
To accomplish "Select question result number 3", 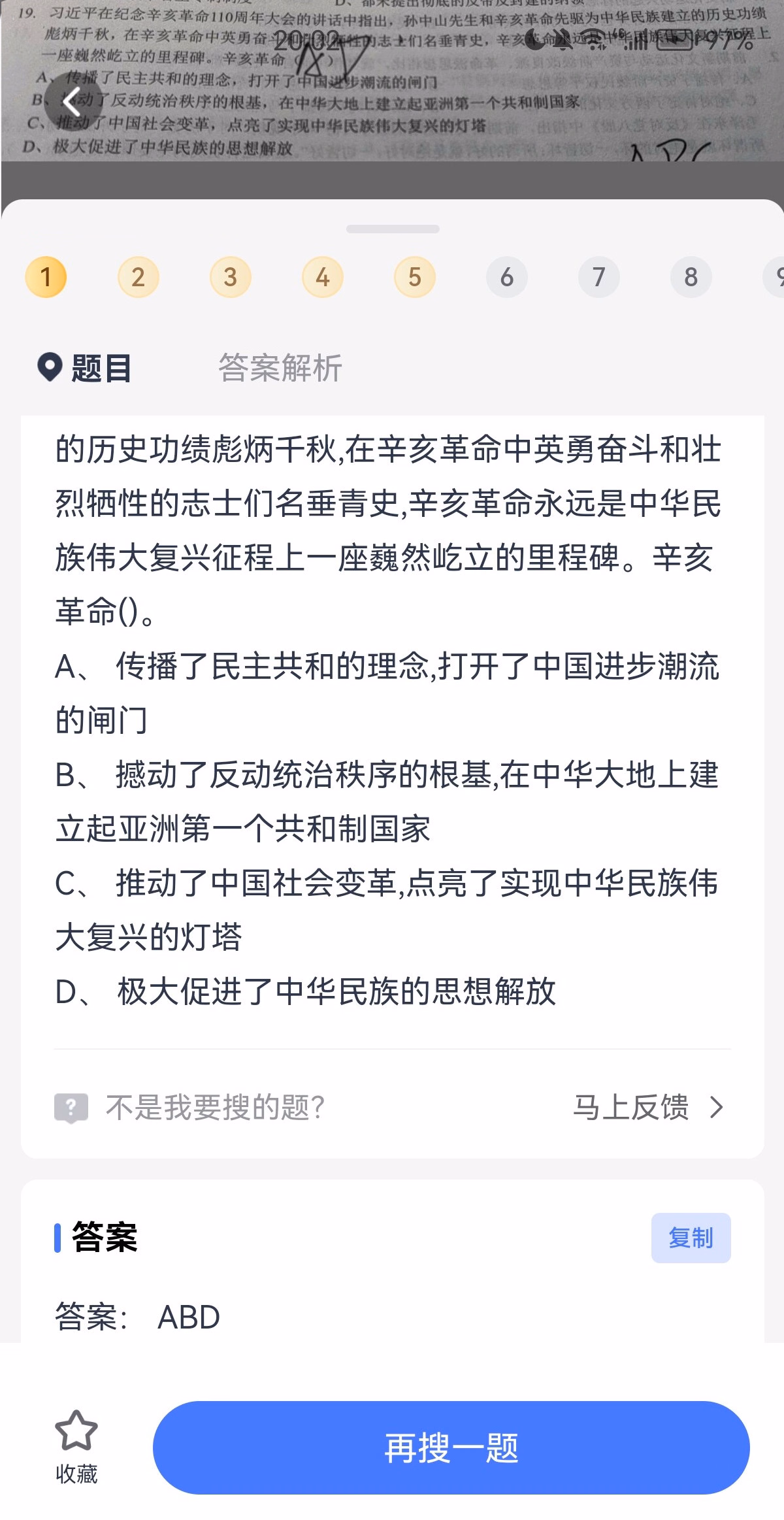I will (x=230, y=277).
